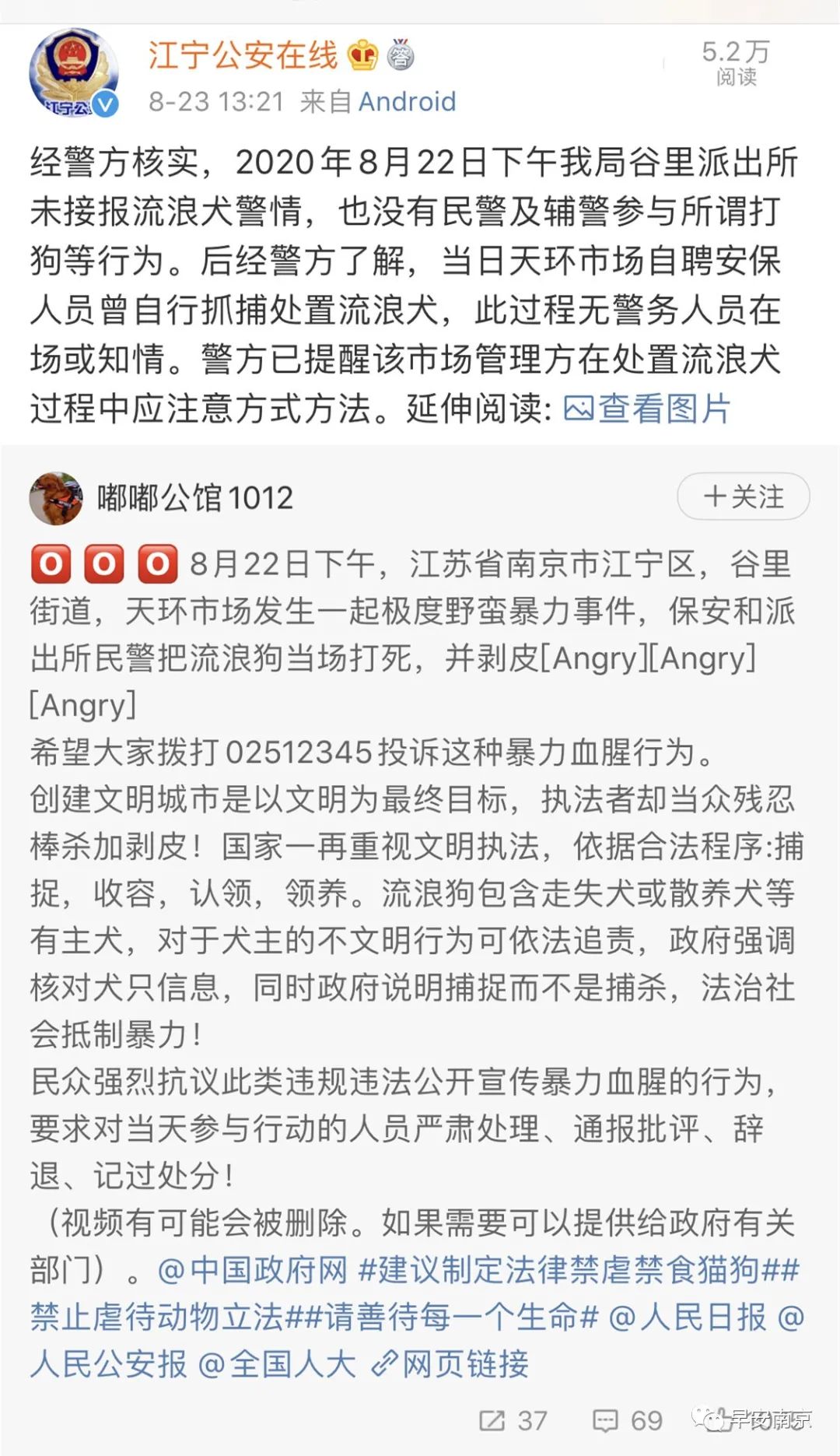Image resolution: width=840 pixels, height=1456 pixels.
Task: Open the 网页链接 web link
Action: [x=450, y=1364]
